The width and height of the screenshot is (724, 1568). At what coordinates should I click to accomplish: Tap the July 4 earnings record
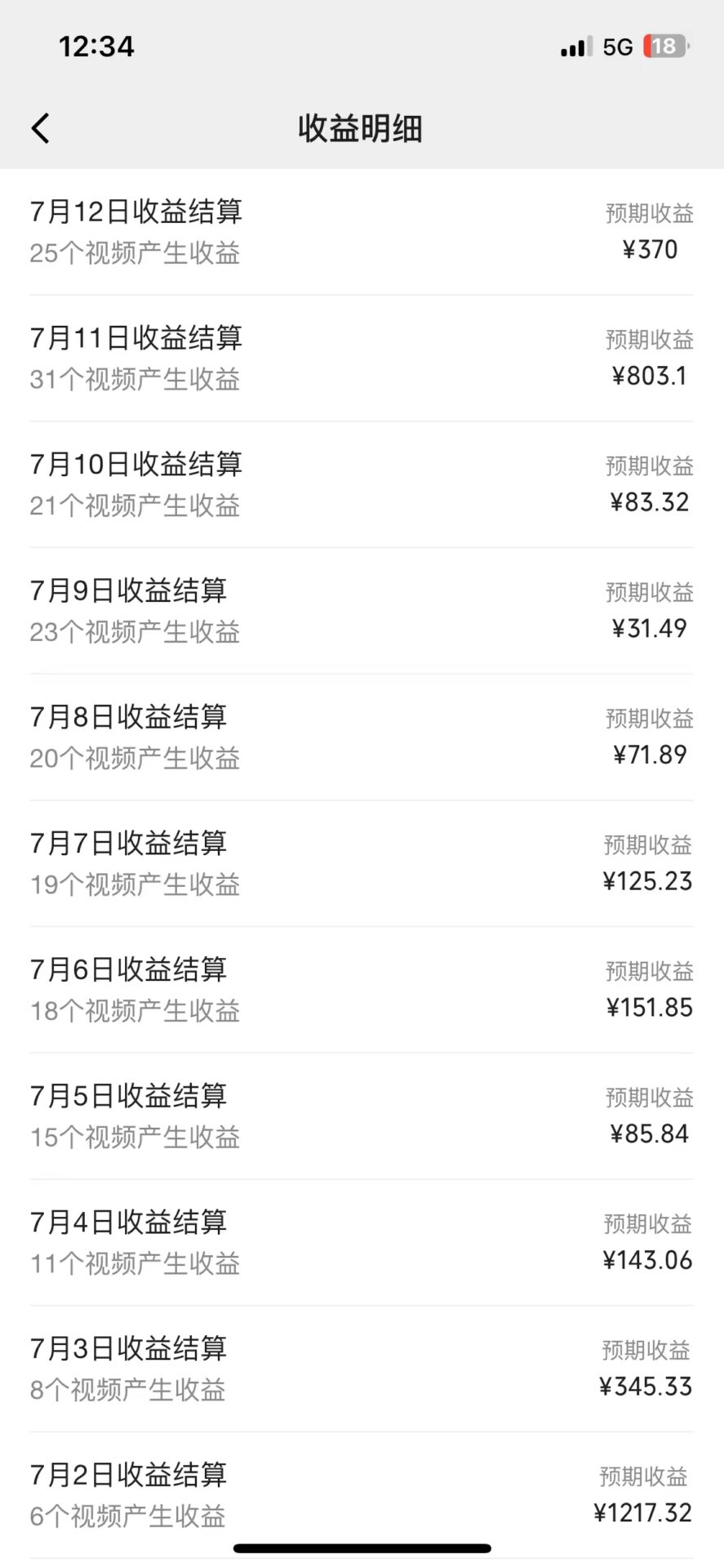tap(362, 1241)
